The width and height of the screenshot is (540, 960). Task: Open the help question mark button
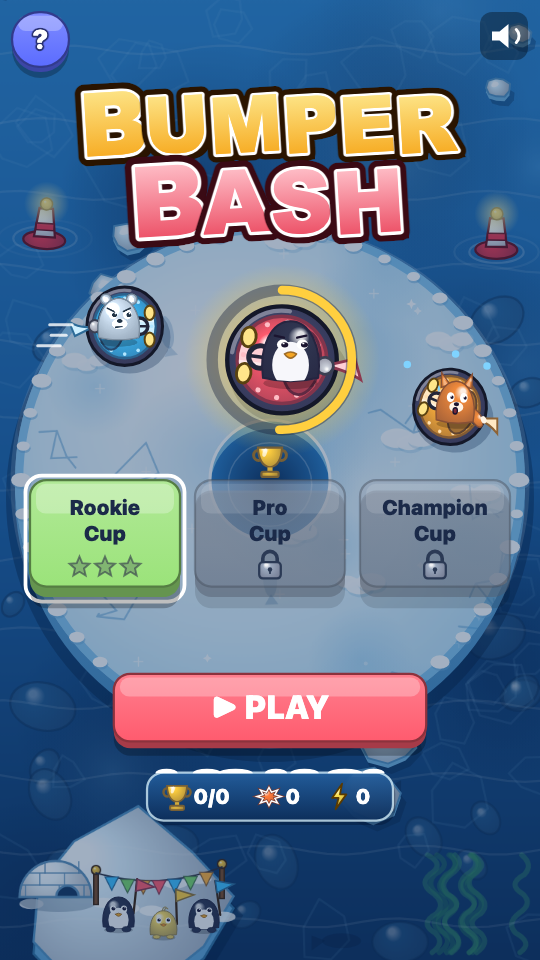[40, 42]
